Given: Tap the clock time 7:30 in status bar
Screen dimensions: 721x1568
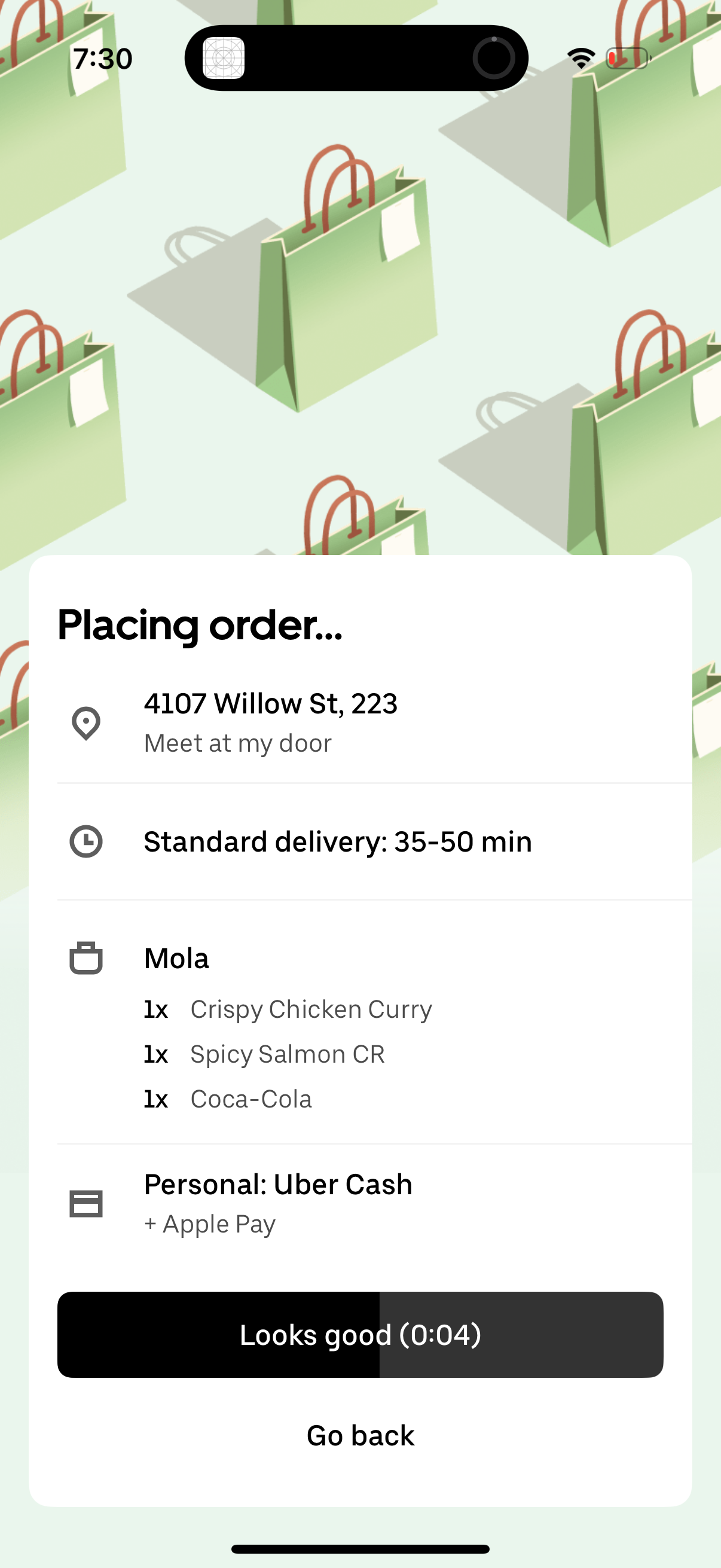Looking at the screenshot, I should coord(102,57).
